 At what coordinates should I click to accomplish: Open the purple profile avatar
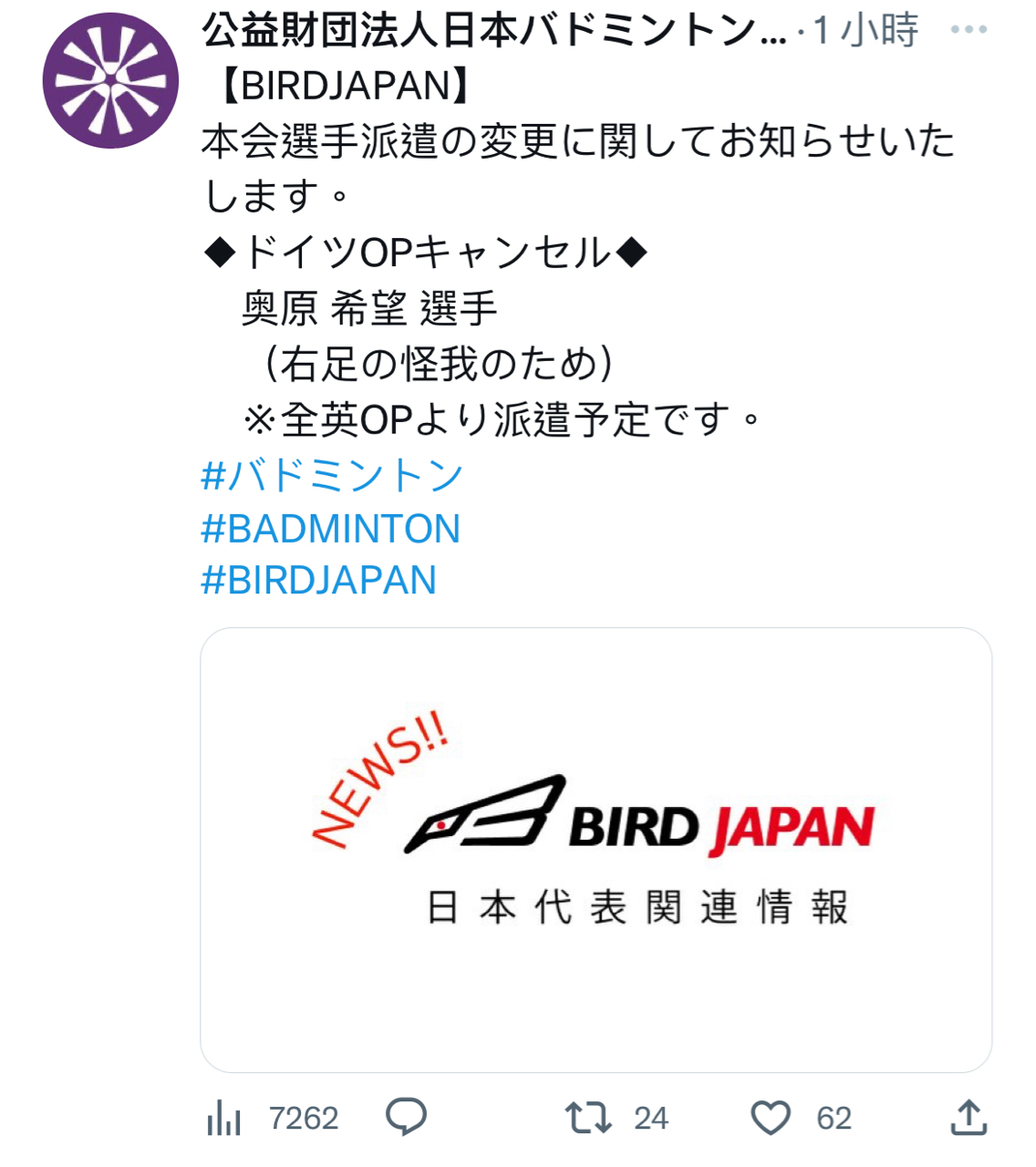[x=110, y=81]
